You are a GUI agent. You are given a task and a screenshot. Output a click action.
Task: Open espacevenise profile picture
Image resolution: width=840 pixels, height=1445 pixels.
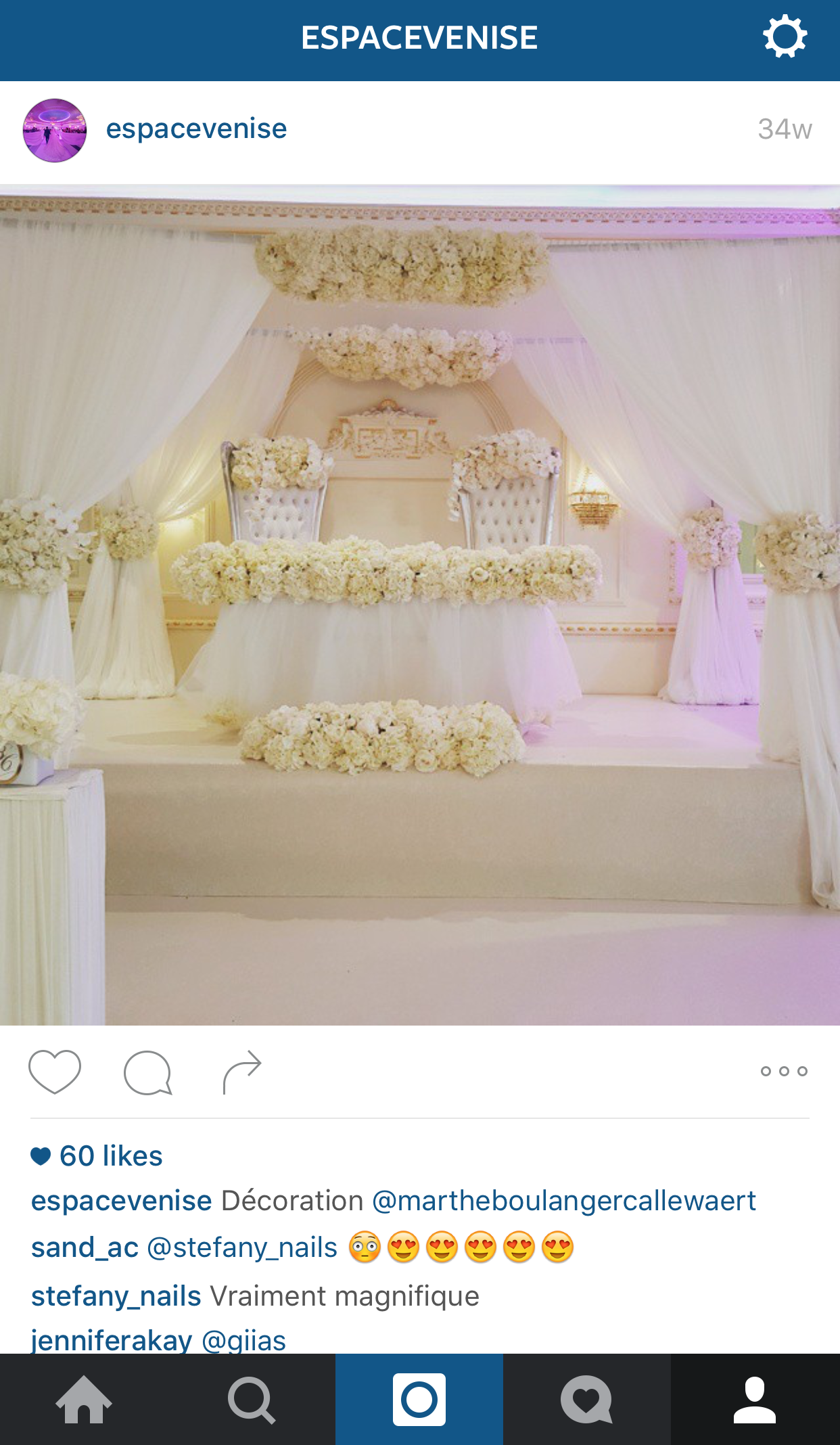click(55, 130)
